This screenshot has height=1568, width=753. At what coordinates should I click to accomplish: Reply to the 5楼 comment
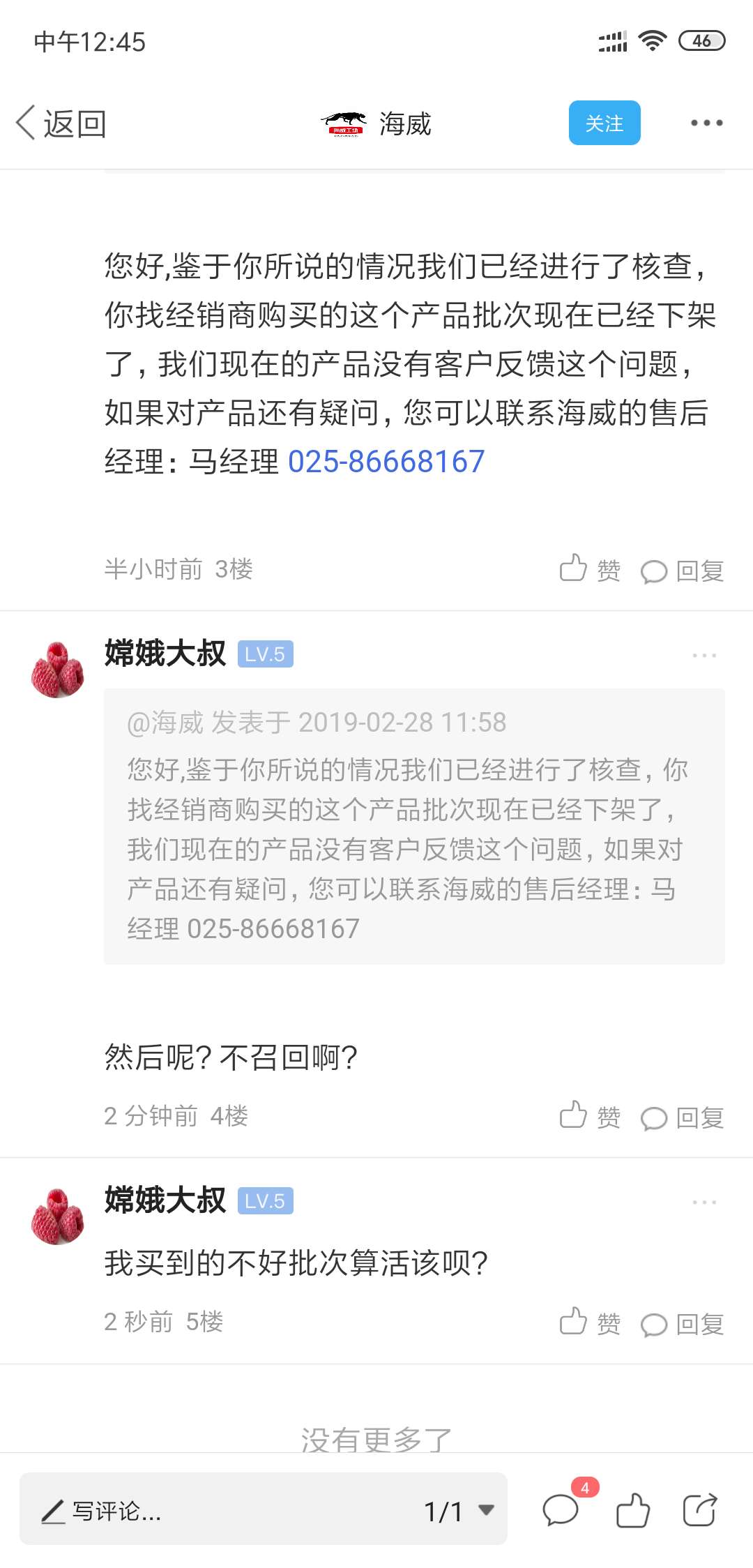point(682,1324)
